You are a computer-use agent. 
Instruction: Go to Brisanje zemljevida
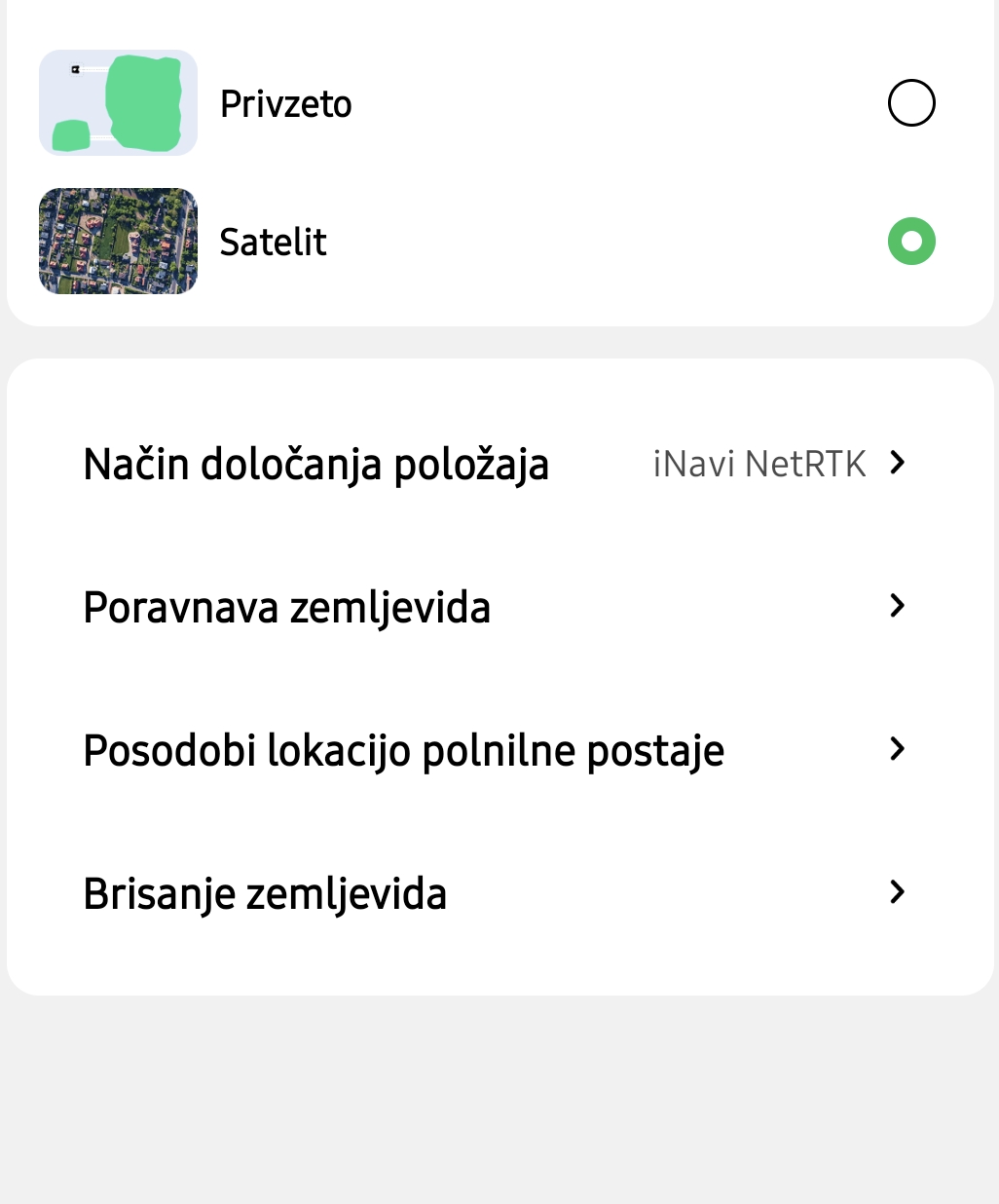click(x=497, y=893)
